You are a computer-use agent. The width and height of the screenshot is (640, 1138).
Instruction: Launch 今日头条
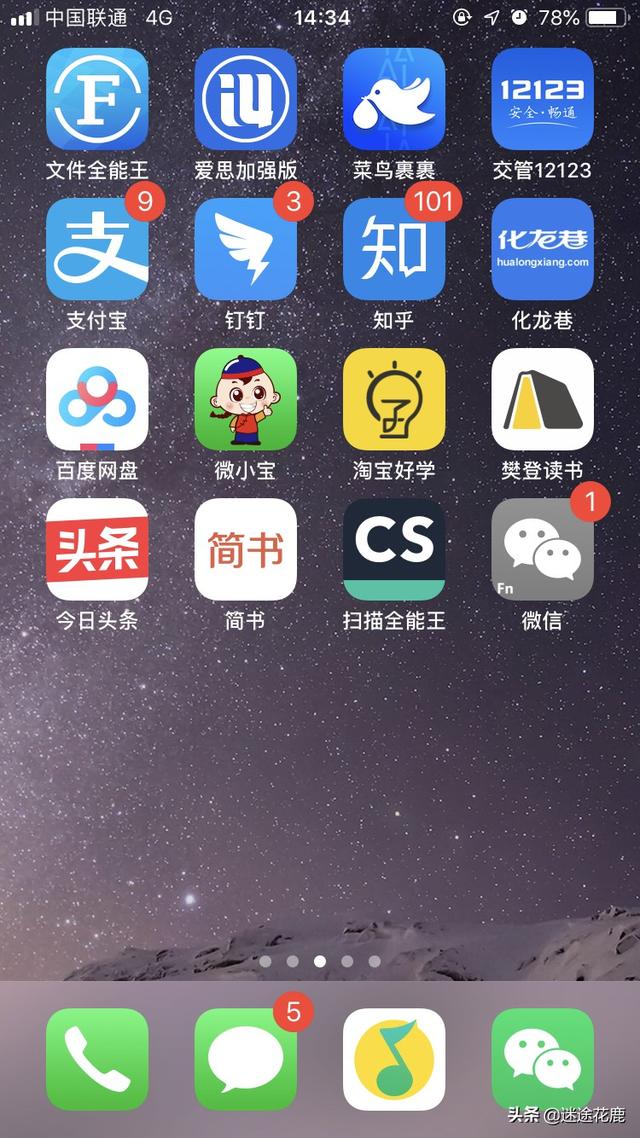click(x=97, y=549)
